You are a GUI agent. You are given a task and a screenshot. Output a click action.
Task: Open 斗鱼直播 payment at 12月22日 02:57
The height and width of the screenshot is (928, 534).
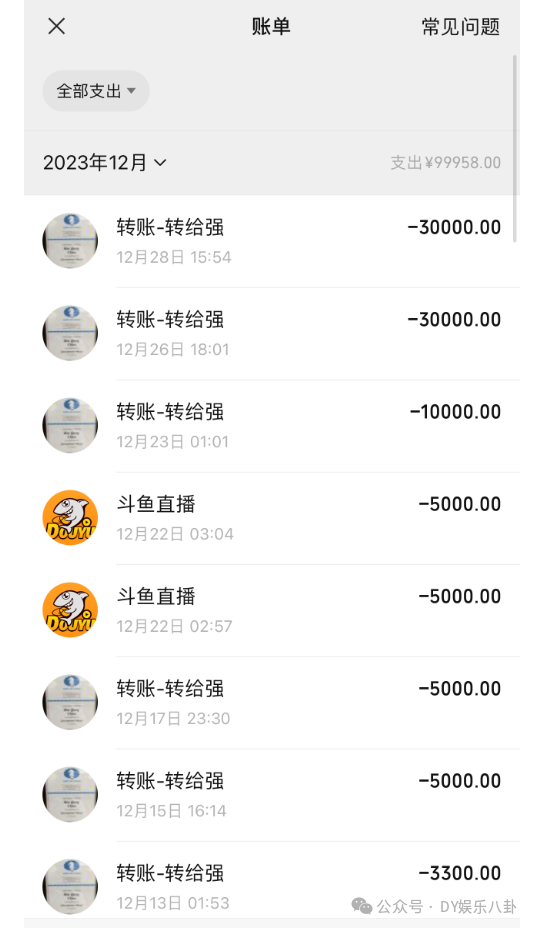tap(272, 611)
